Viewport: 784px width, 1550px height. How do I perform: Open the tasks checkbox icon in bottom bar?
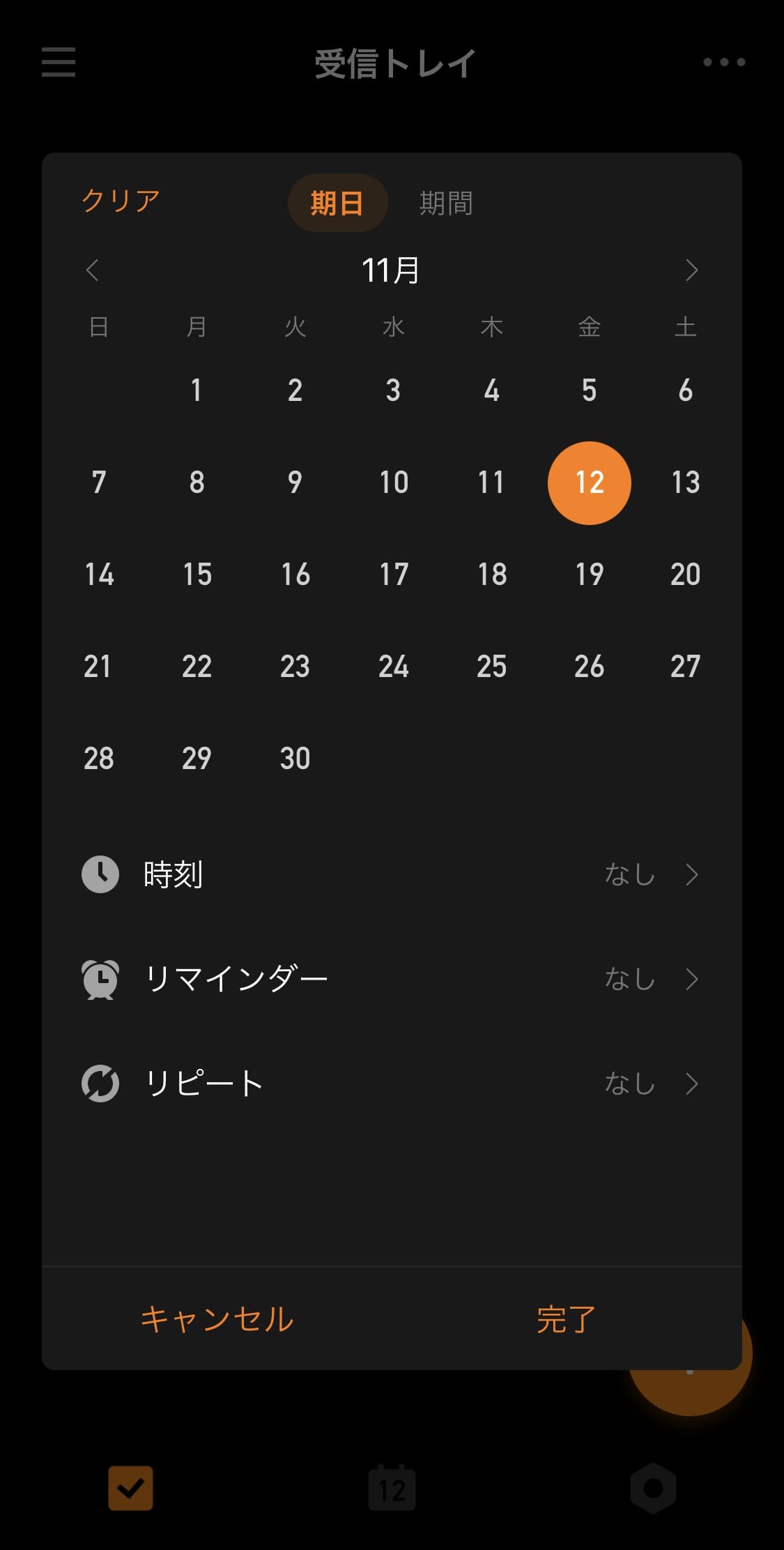(131, 1488)
